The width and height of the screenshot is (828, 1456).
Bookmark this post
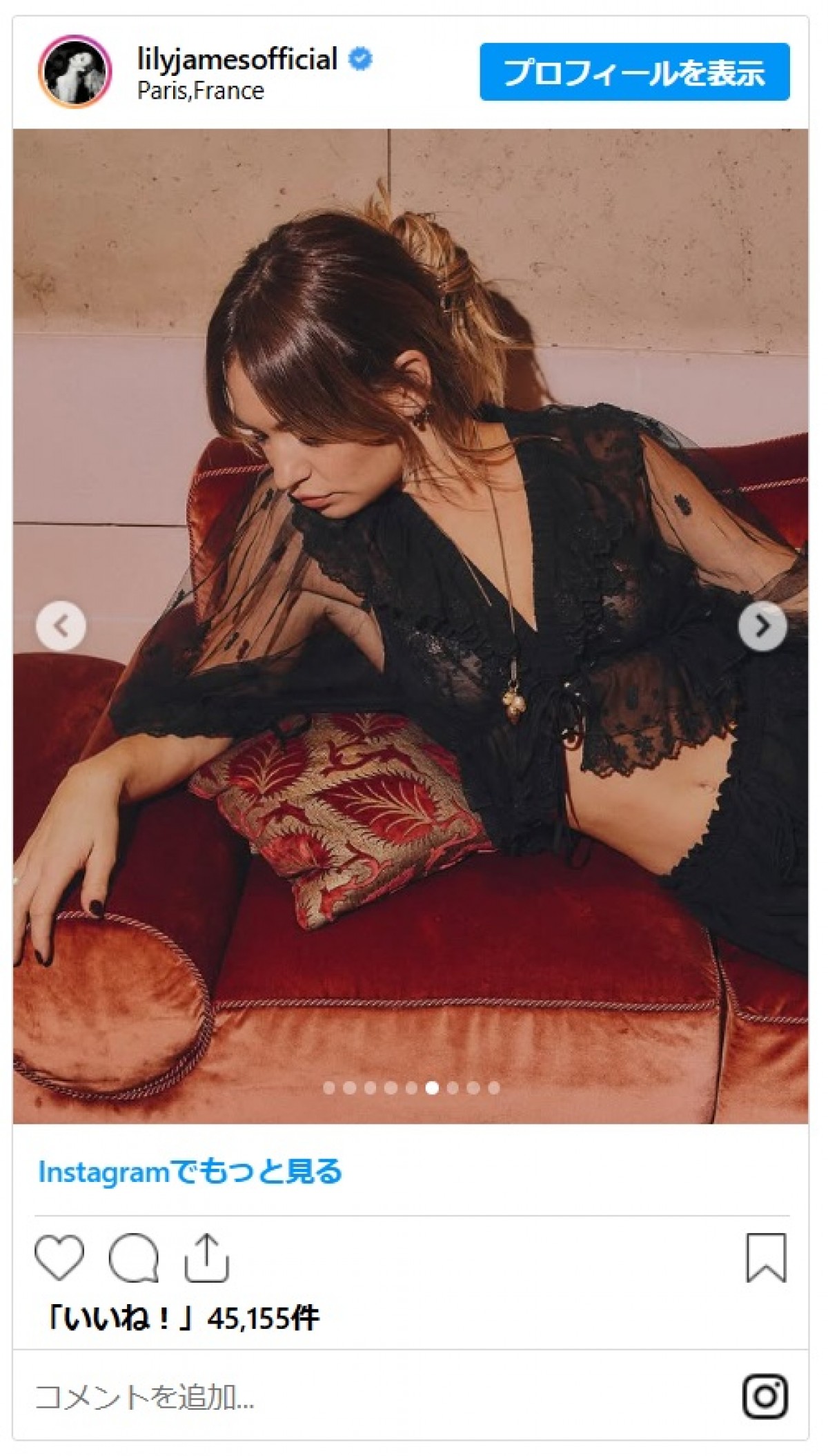(766, 1258)
